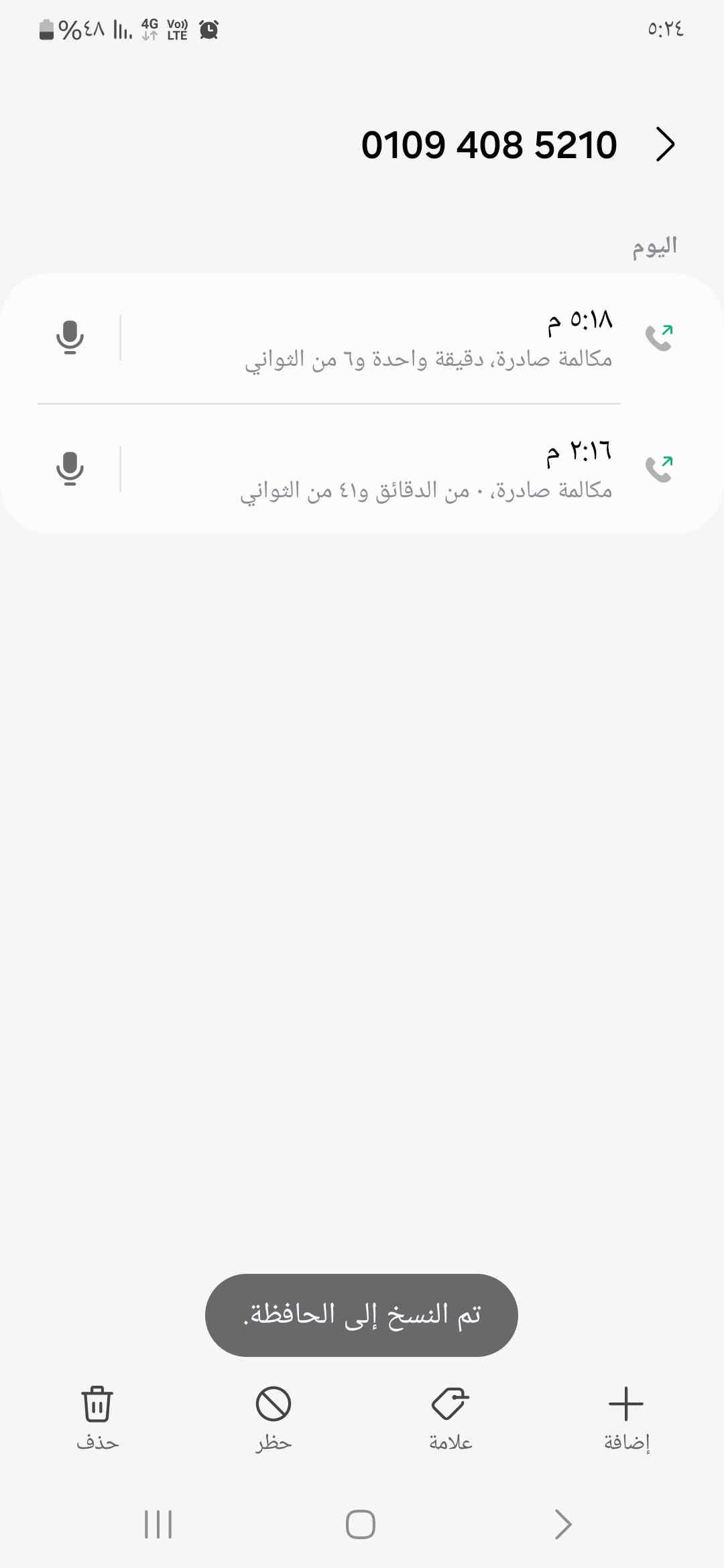Open the 2:16 outgoing call entry
This screenshot has height=1568, width=724.
[429, 470]
